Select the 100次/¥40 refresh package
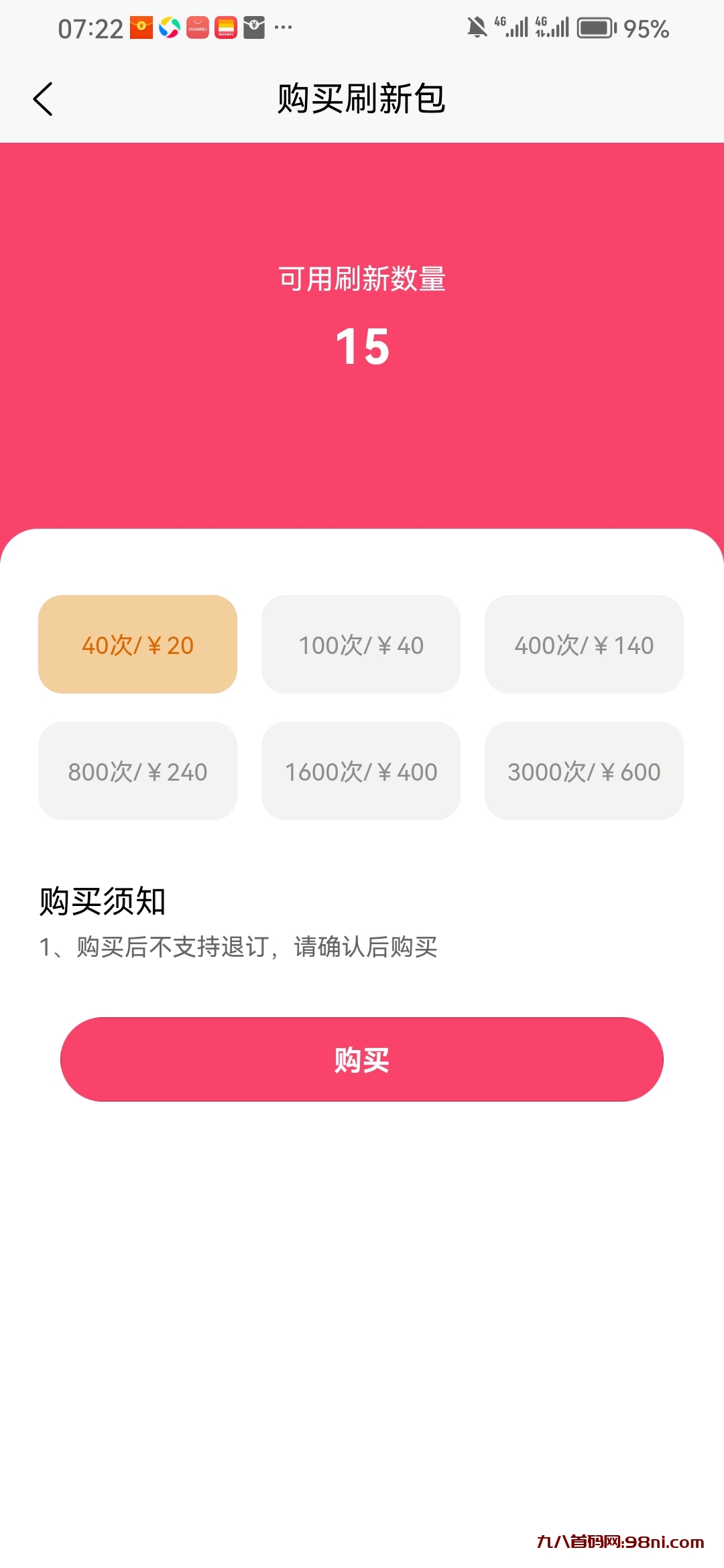The height and width of the screenshot is (1568, 724). (x=361, y=644)
